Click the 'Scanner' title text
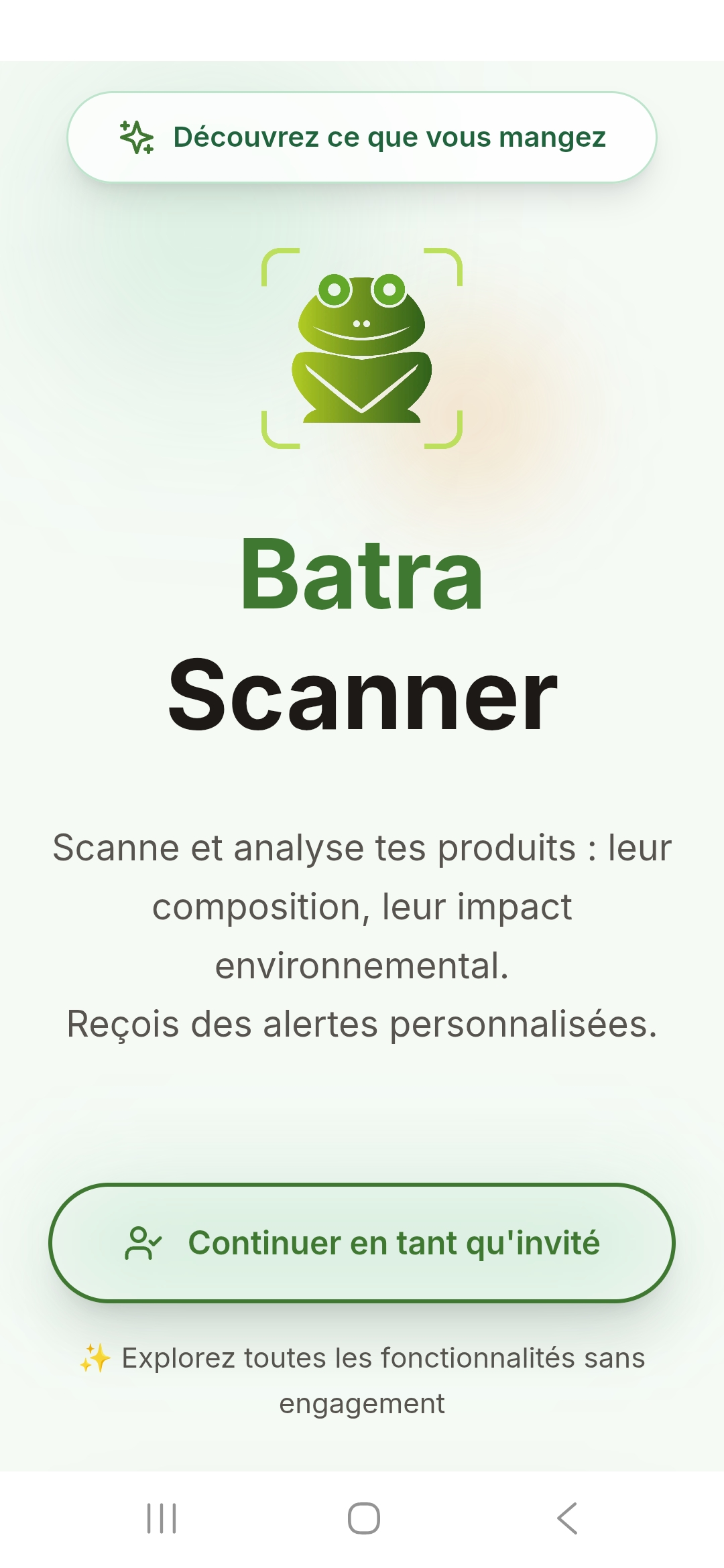The height and width of the screenshot is (1568, 724). pyautogui.click(x=362, y=697)
